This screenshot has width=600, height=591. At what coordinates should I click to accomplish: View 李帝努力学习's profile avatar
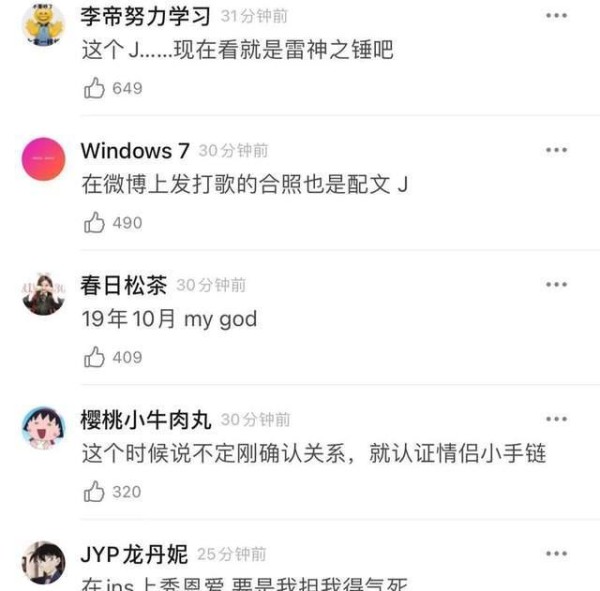(x=42, y=22)
